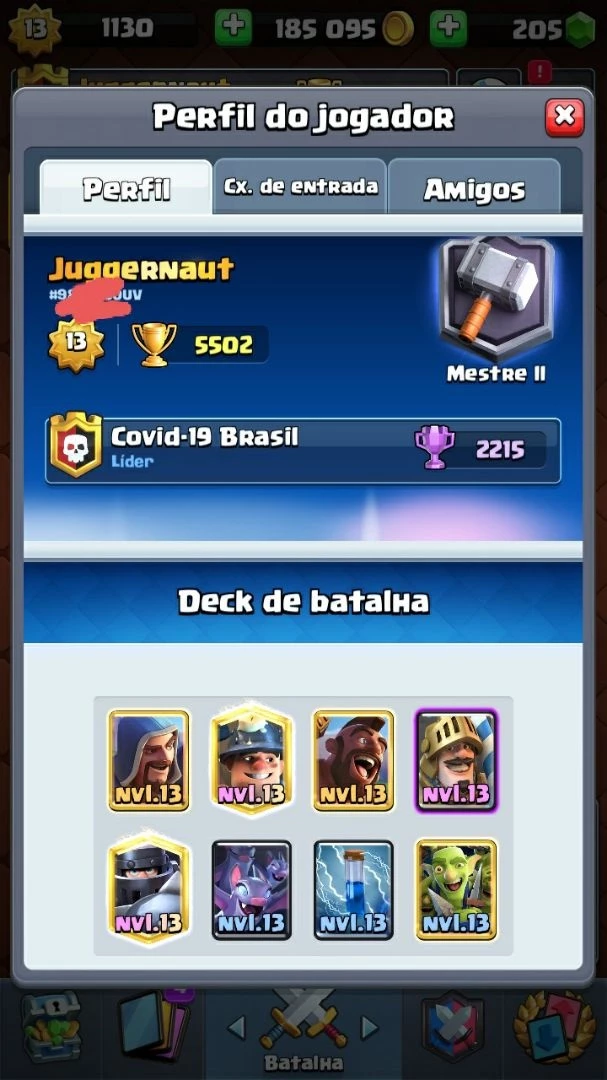Tap the green plus to add gems

(x=448, y=28)
